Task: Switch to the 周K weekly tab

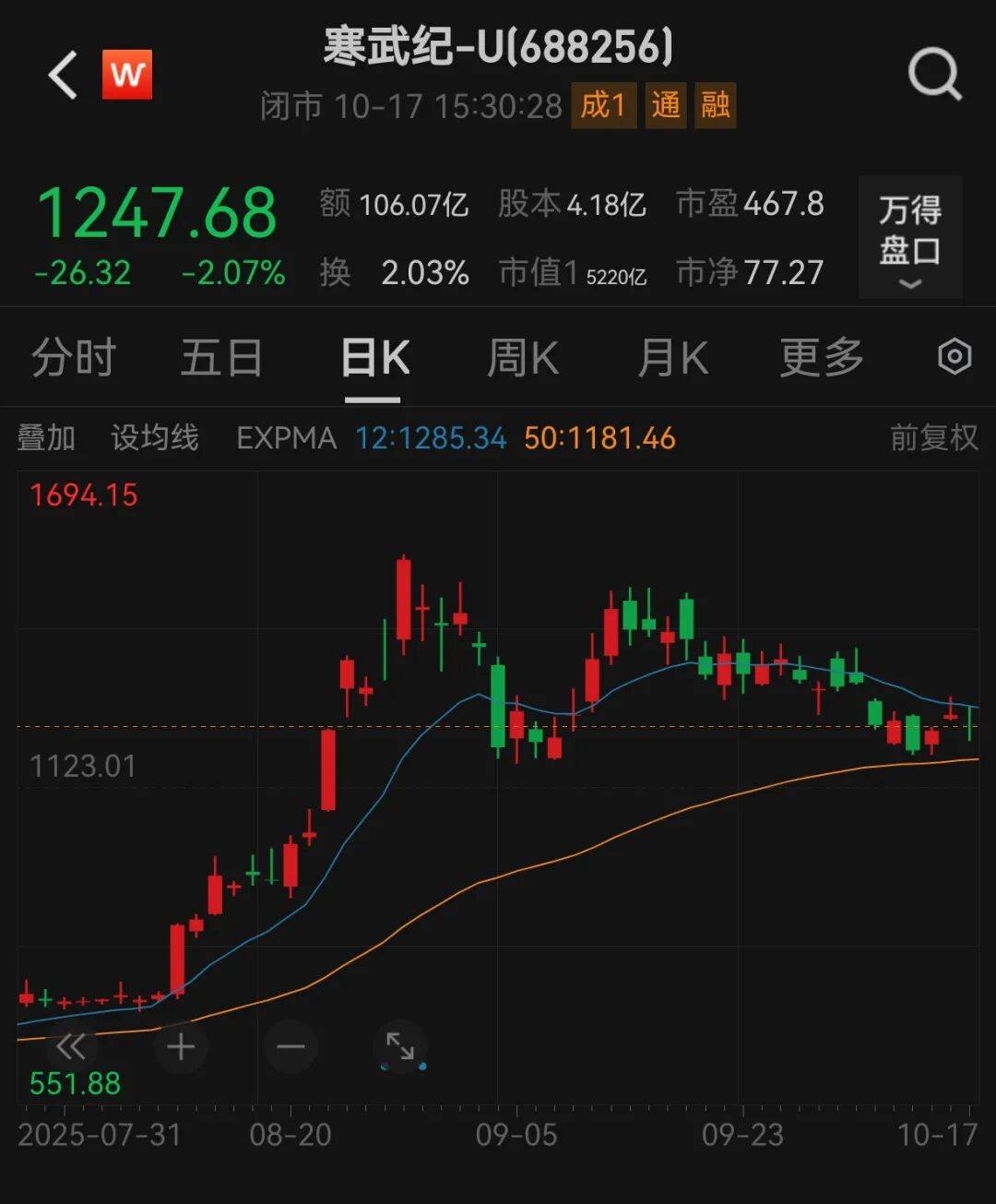Action: tap(522, 357)
